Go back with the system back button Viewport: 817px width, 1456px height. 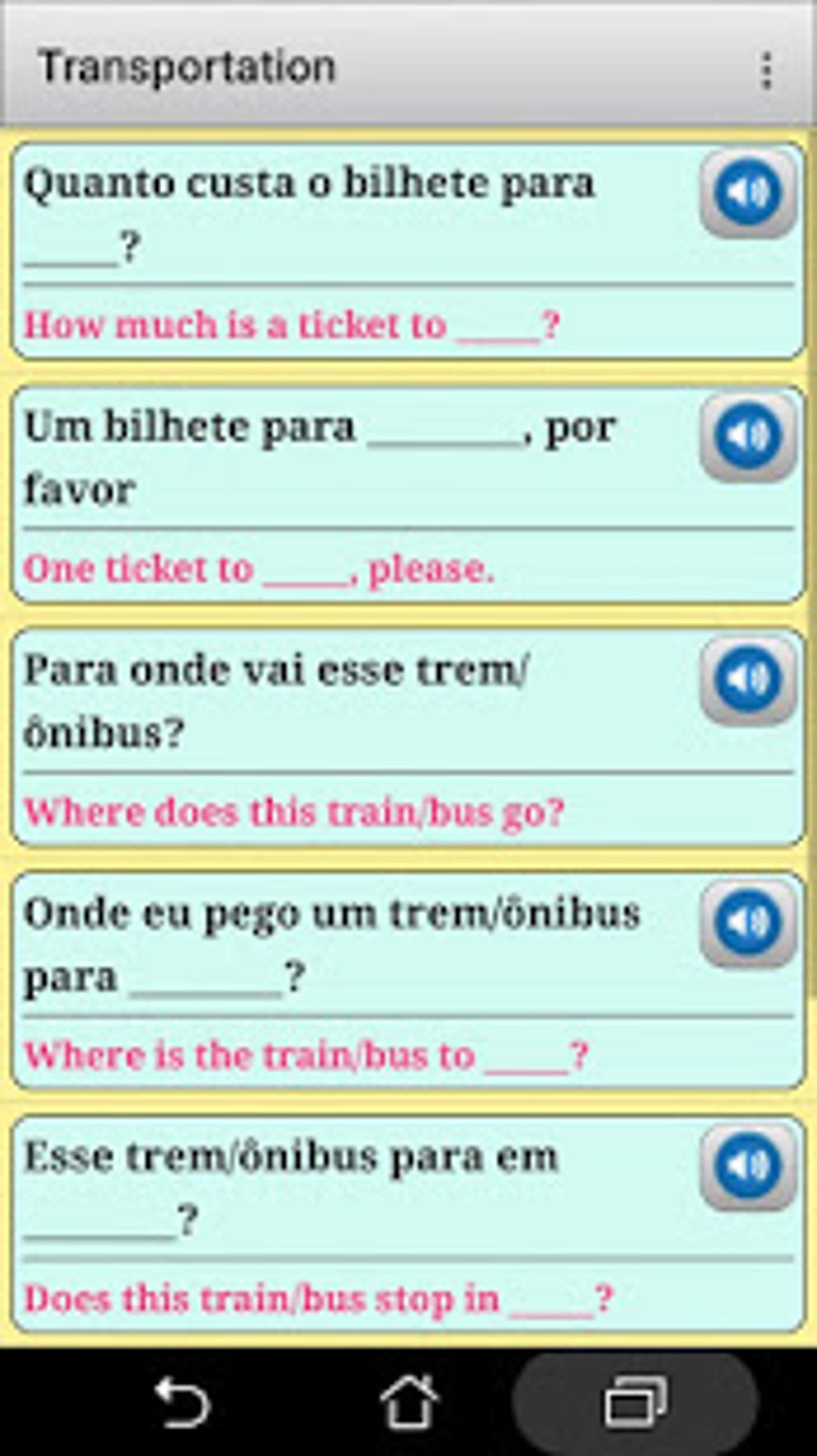click(183, 1402)
